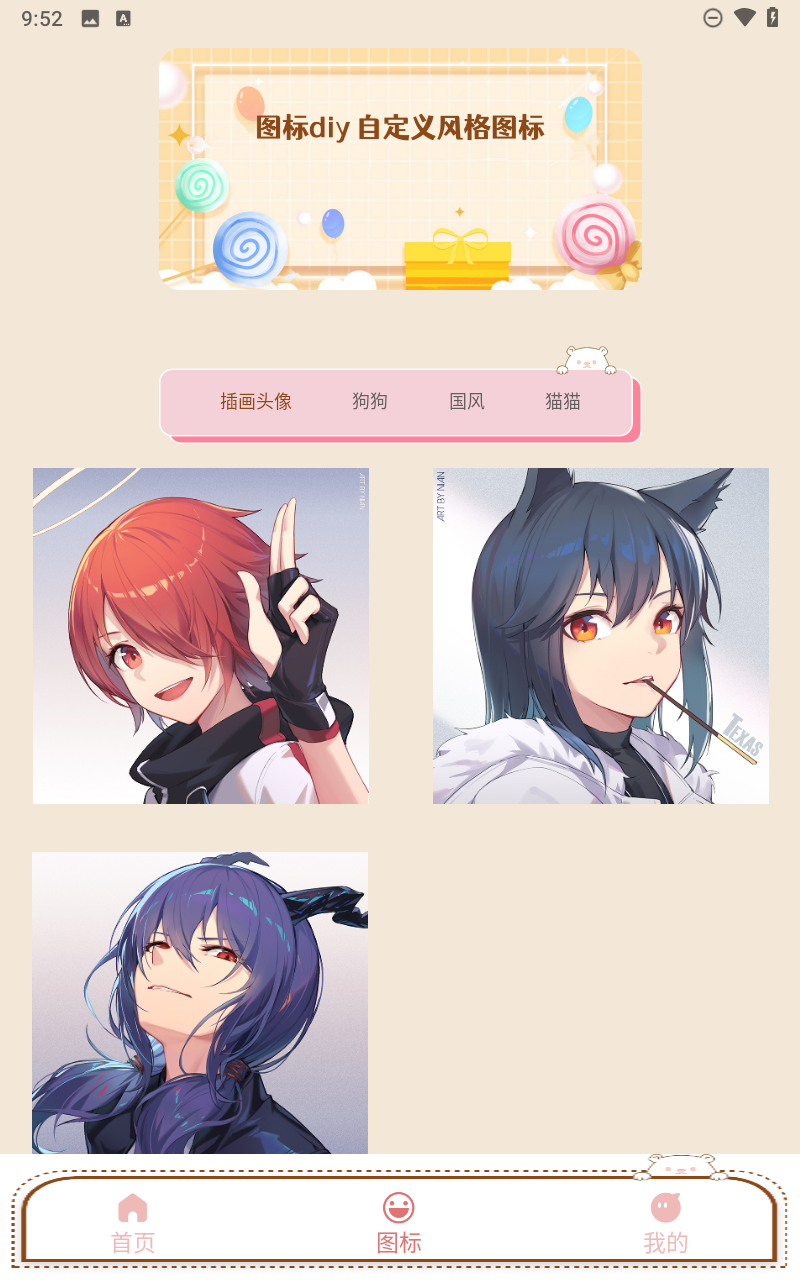Switch to the 狗狗 category
Viewport: 800px width, 1280px height.
pyautogui.click(x=369, y=401)
